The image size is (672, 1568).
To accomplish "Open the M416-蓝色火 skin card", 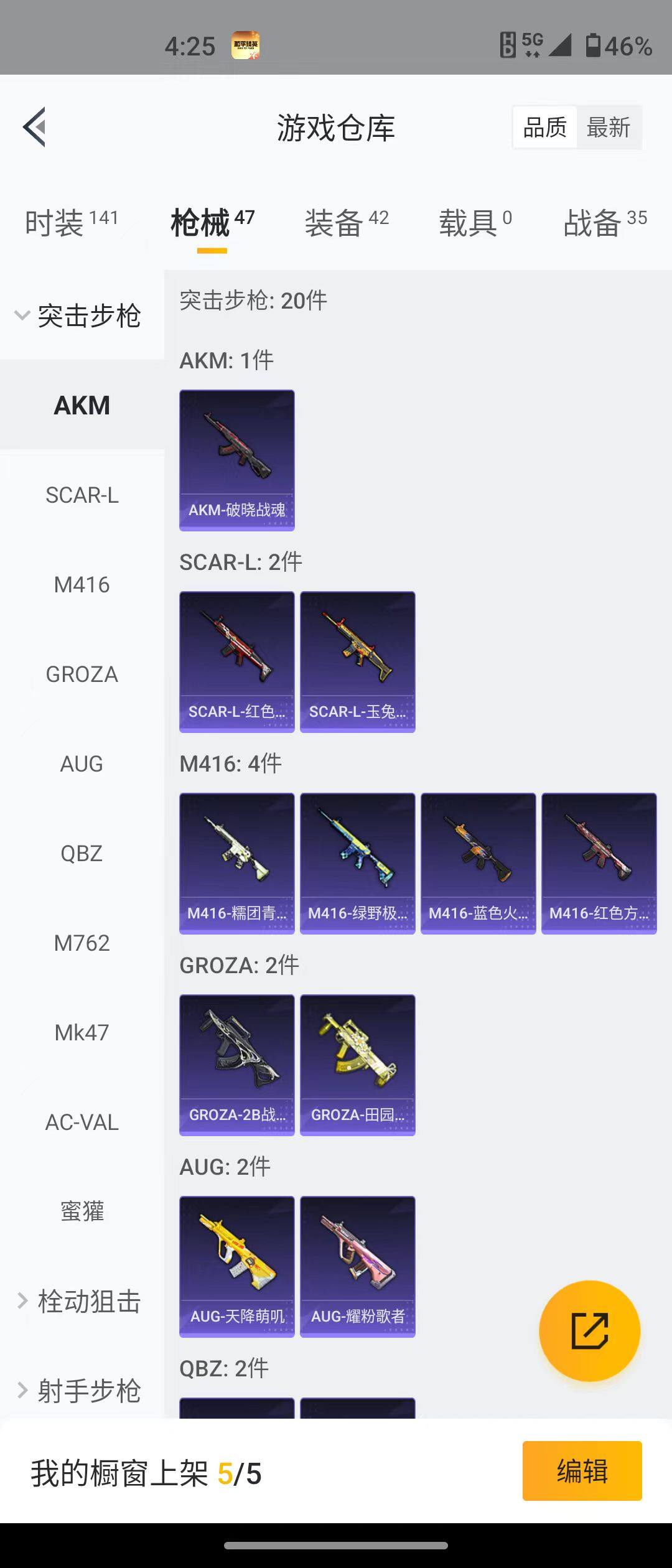I will [478, 863].
